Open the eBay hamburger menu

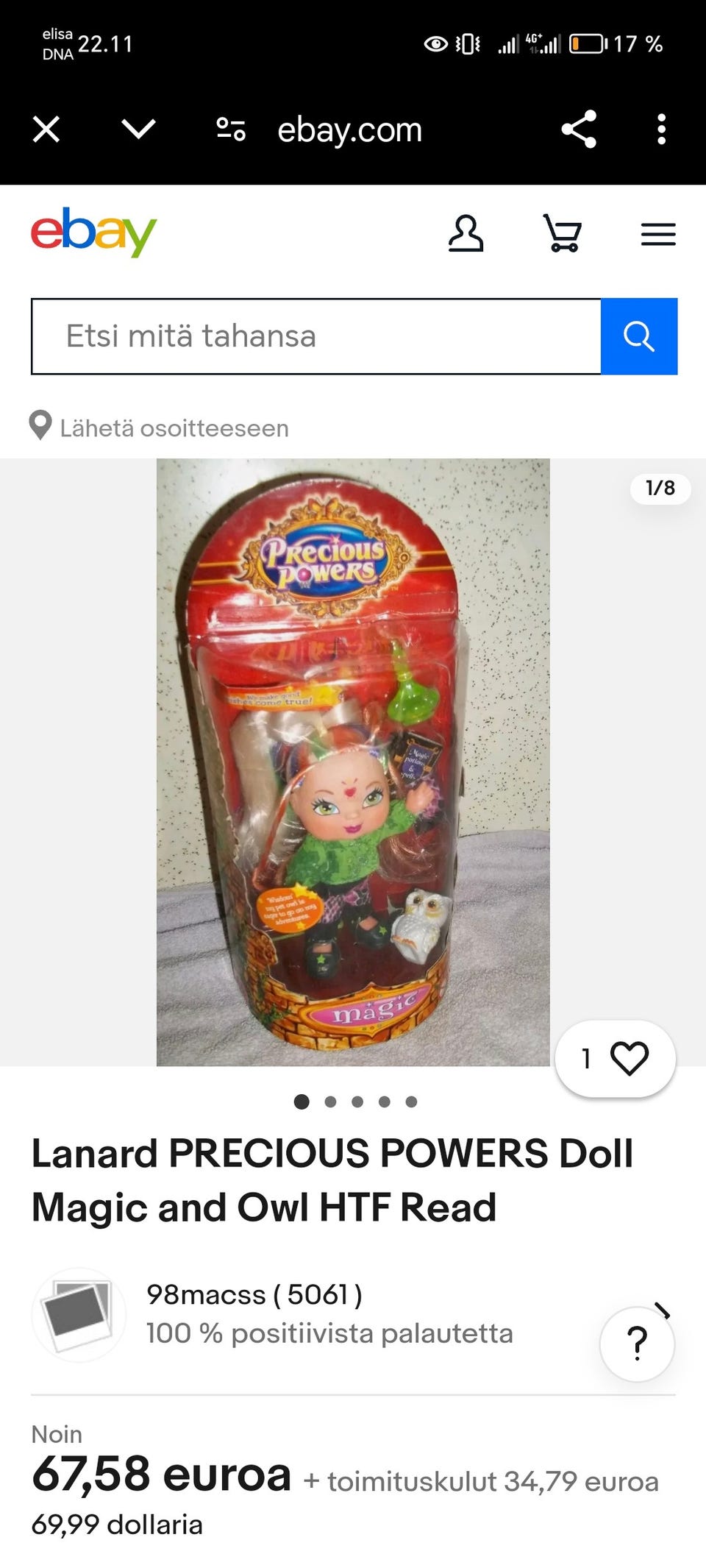(658, 234)
